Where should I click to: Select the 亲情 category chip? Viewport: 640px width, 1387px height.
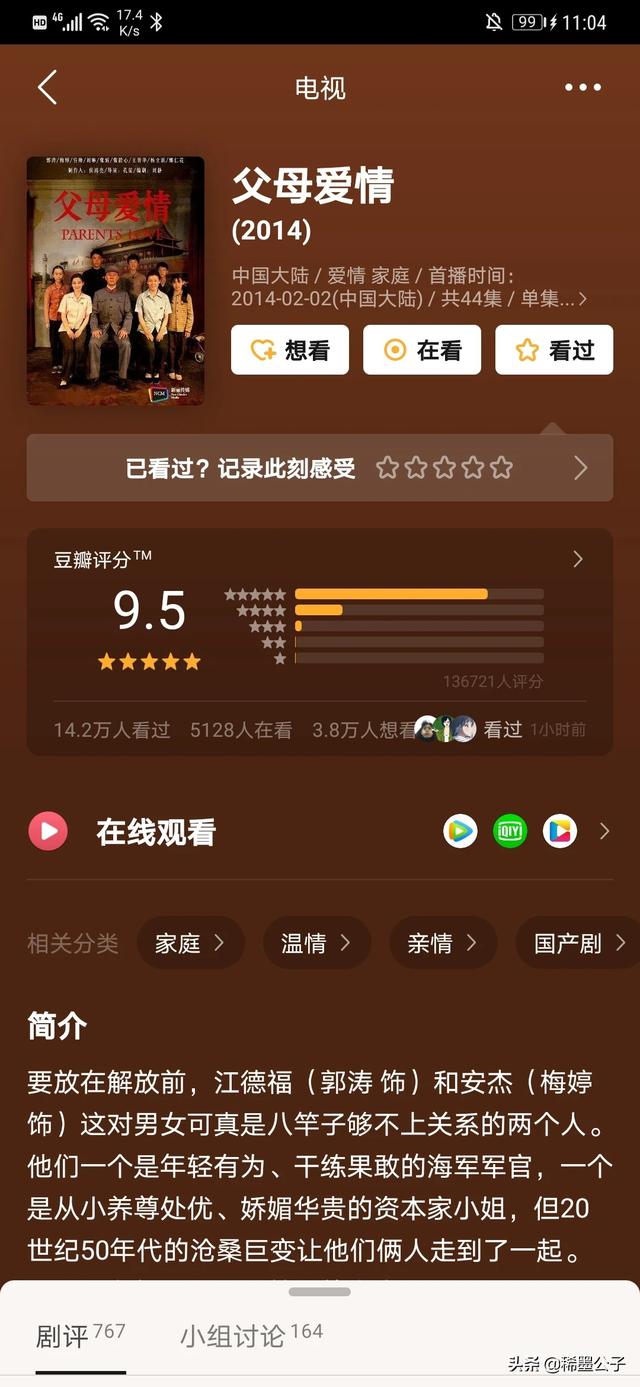click(x=442, y=942)
